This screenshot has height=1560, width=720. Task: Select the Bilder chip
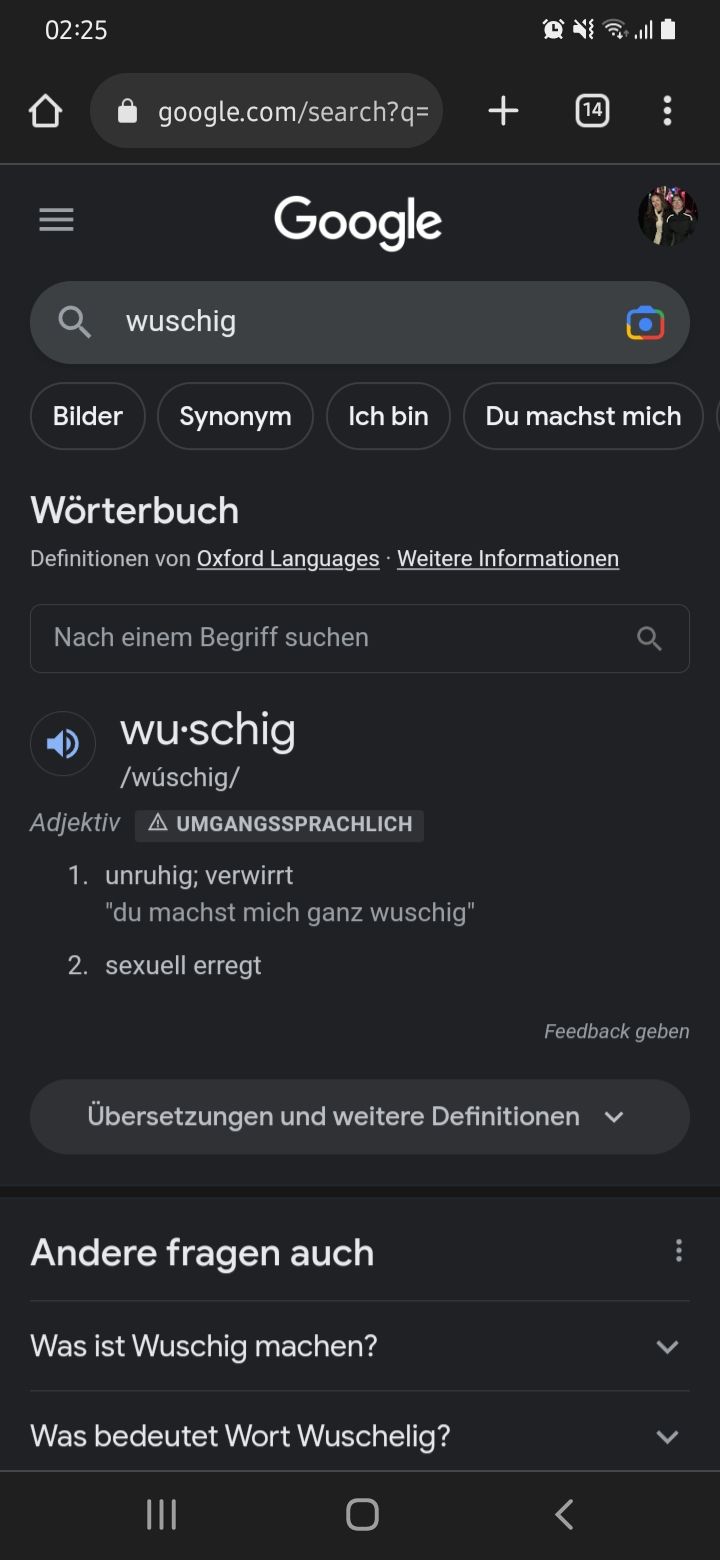pyautogui.click(x=88, y=416)
